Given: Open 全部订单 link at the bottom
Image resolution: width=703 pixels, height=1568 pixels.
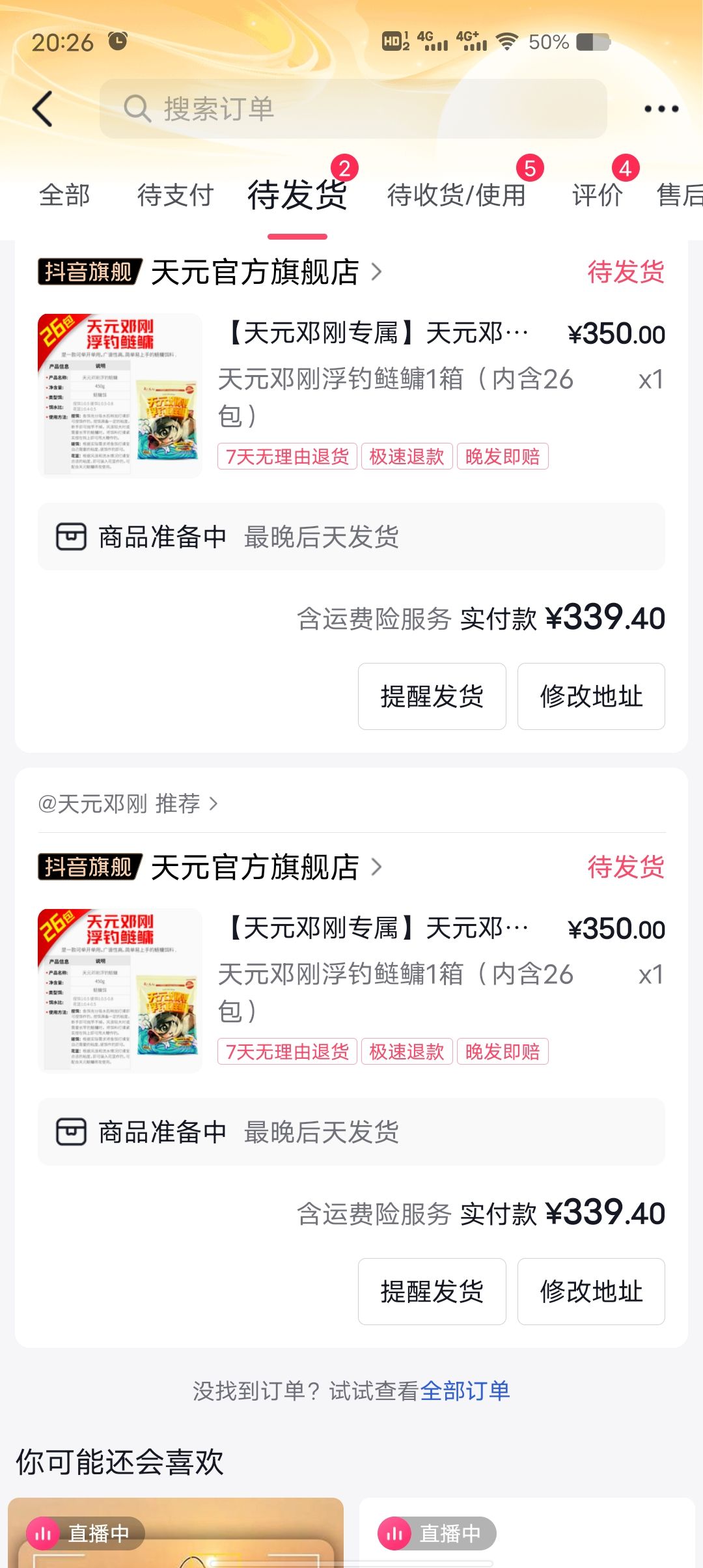Looking at the screenshot, I should click(465, 1391).
